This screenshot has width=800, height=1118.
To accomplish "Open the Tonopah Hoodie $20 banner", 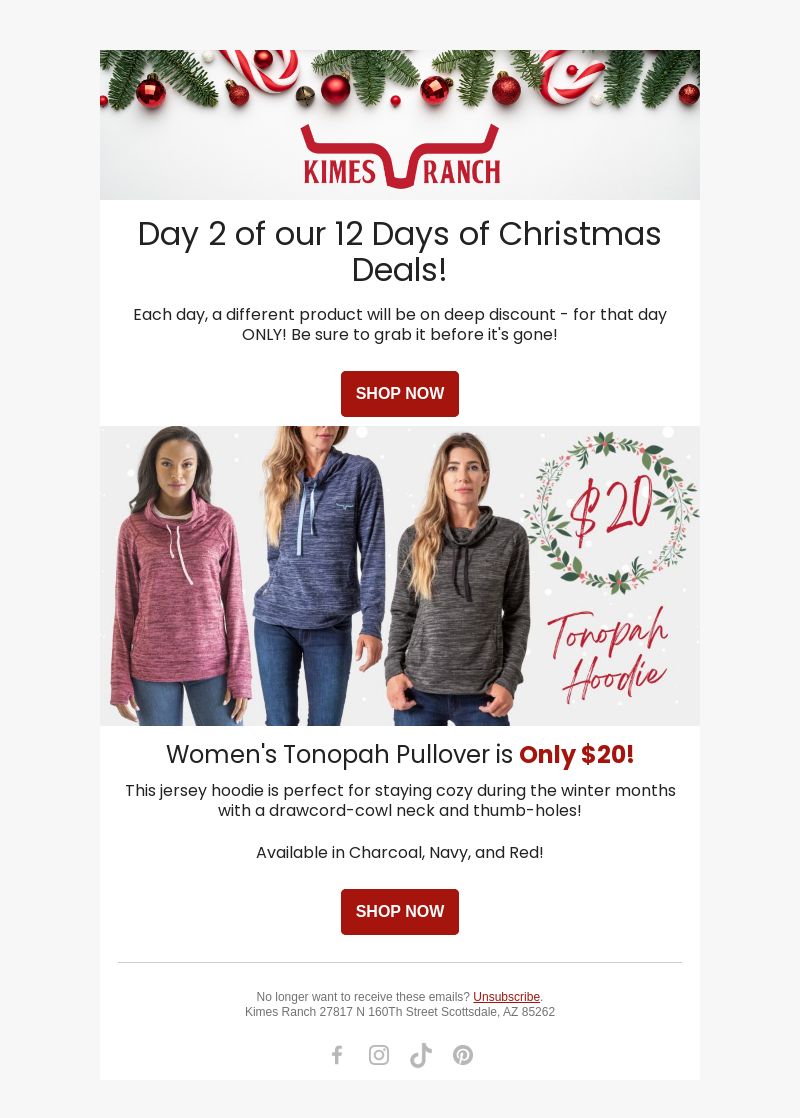I will (399, 576).
